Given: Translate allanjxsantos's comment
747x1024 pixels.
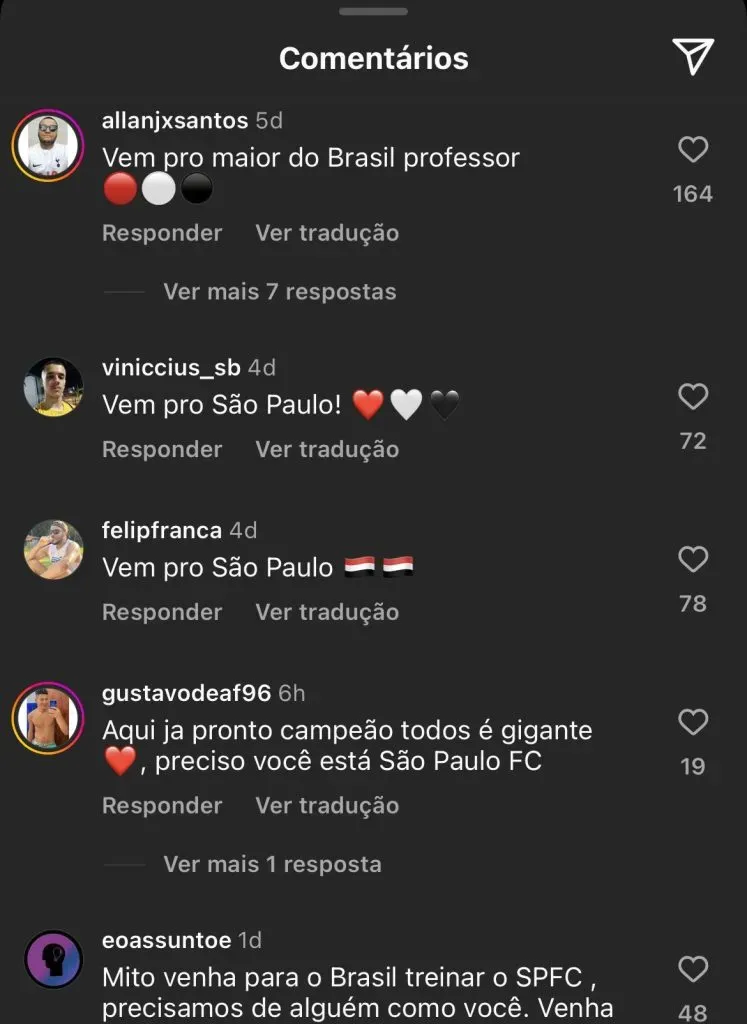Looking at the screenshot, I should click(x=327, y=233).
